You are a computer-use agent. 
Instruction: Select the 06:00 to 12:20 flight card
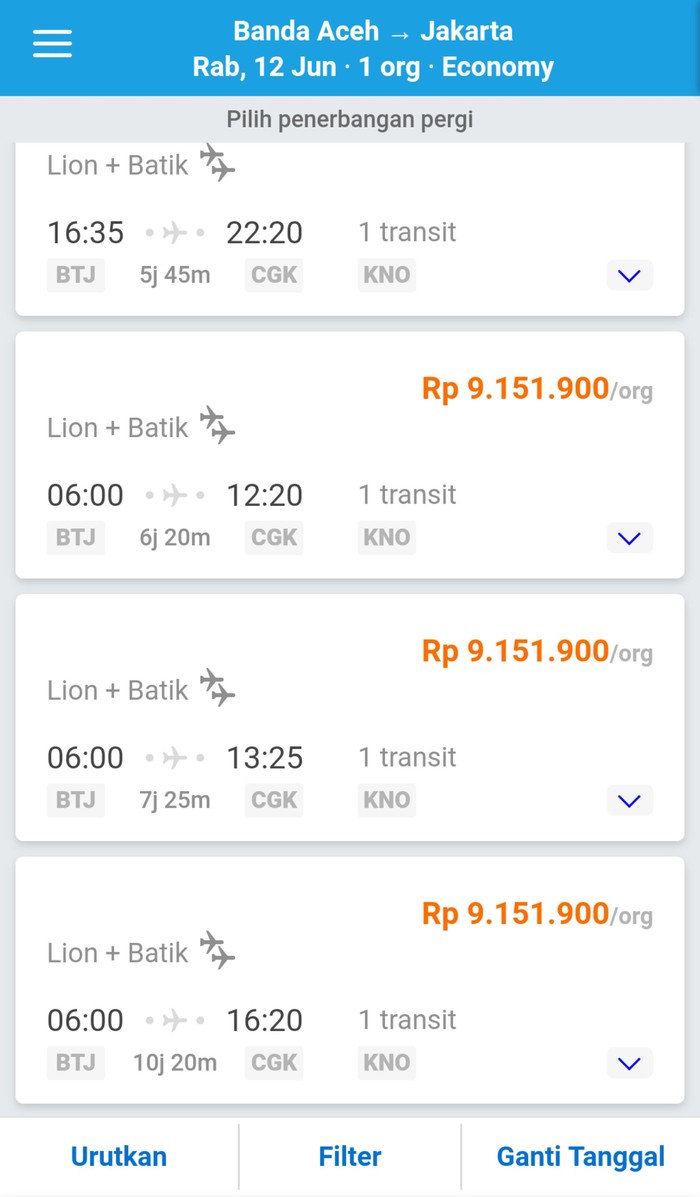click(350, 455)
